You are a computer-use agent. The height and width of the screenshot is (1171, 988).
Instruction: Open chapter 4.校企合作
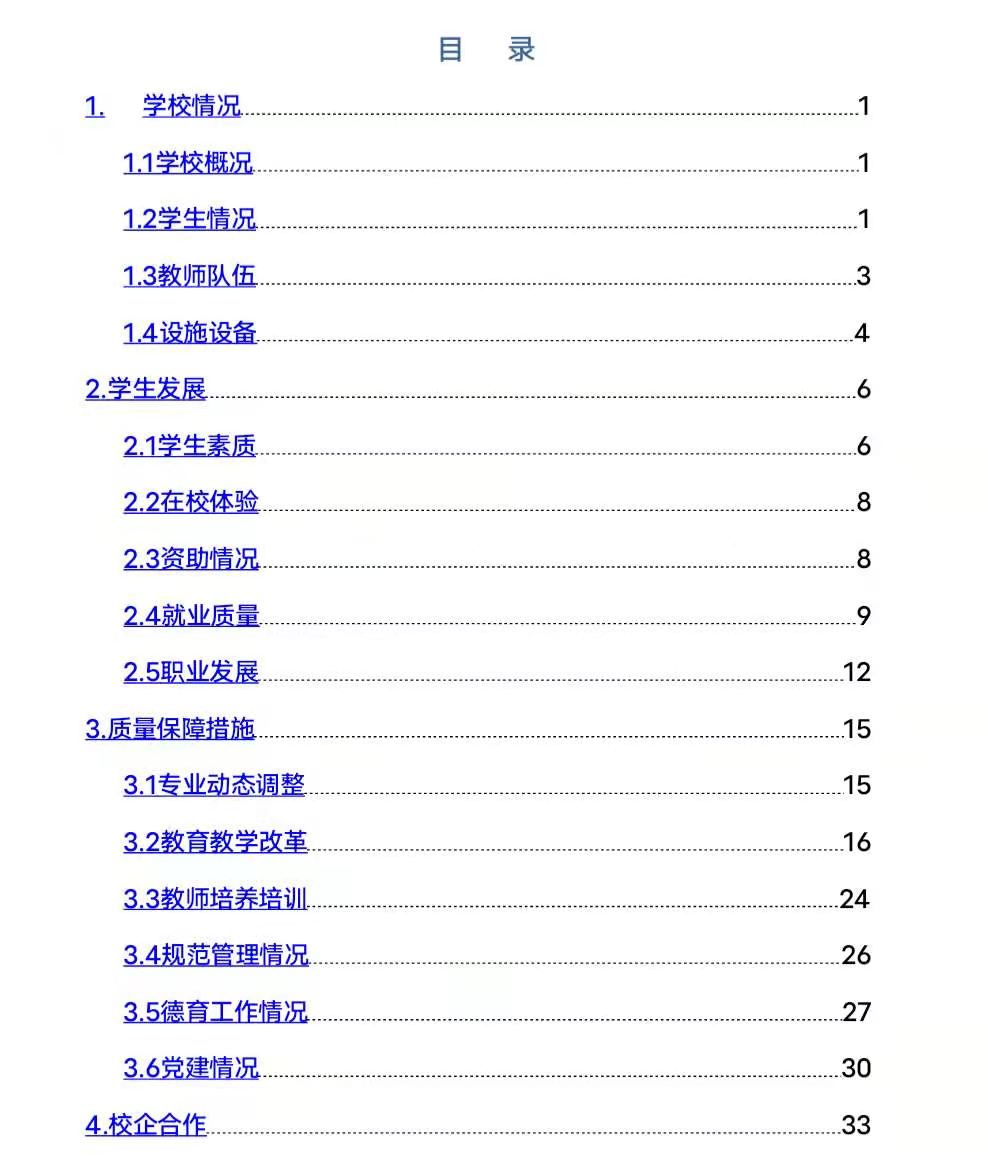pyautogui.click(x=146, y=1126)
